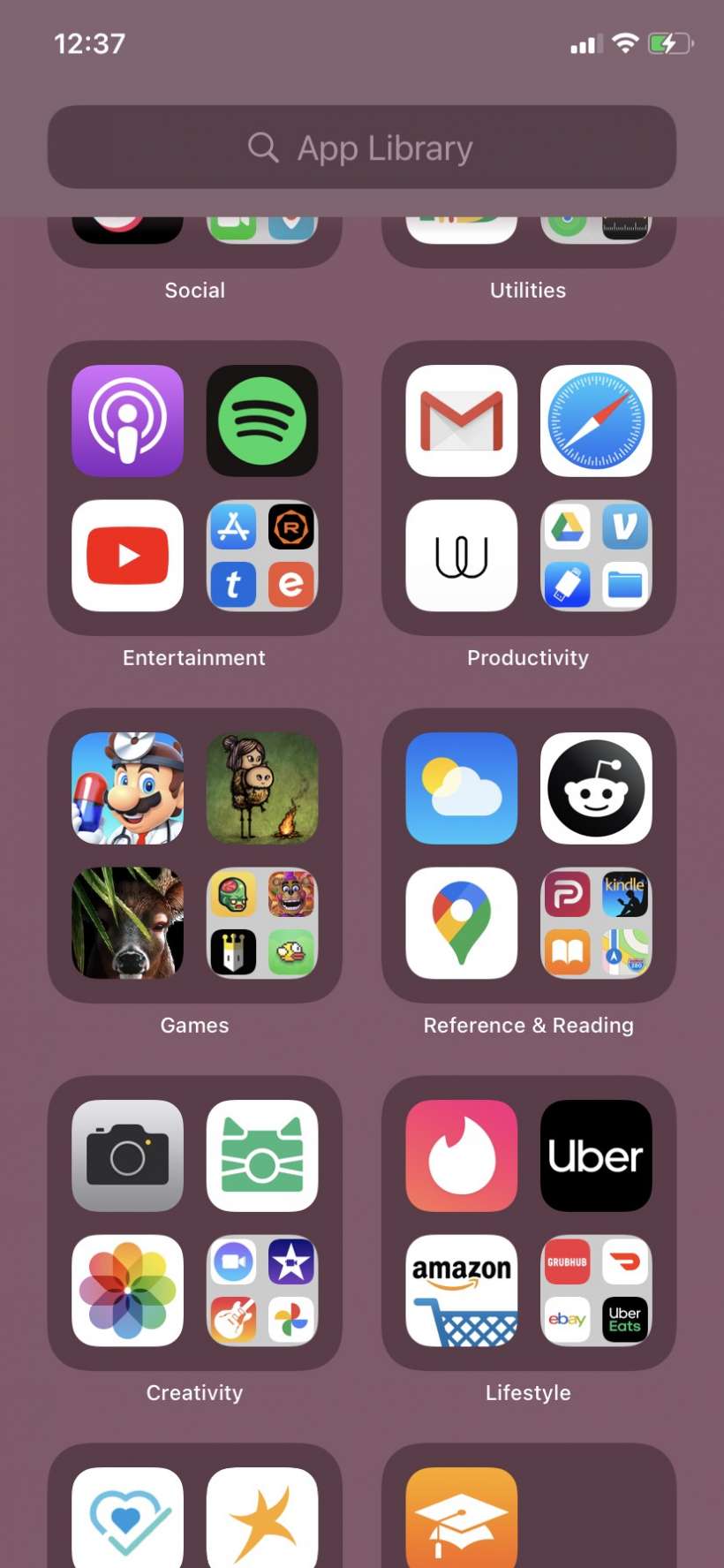This screenshot has width=724, height=1568.
Task: Tap the App Library search bar
Action: coord(362,148)
